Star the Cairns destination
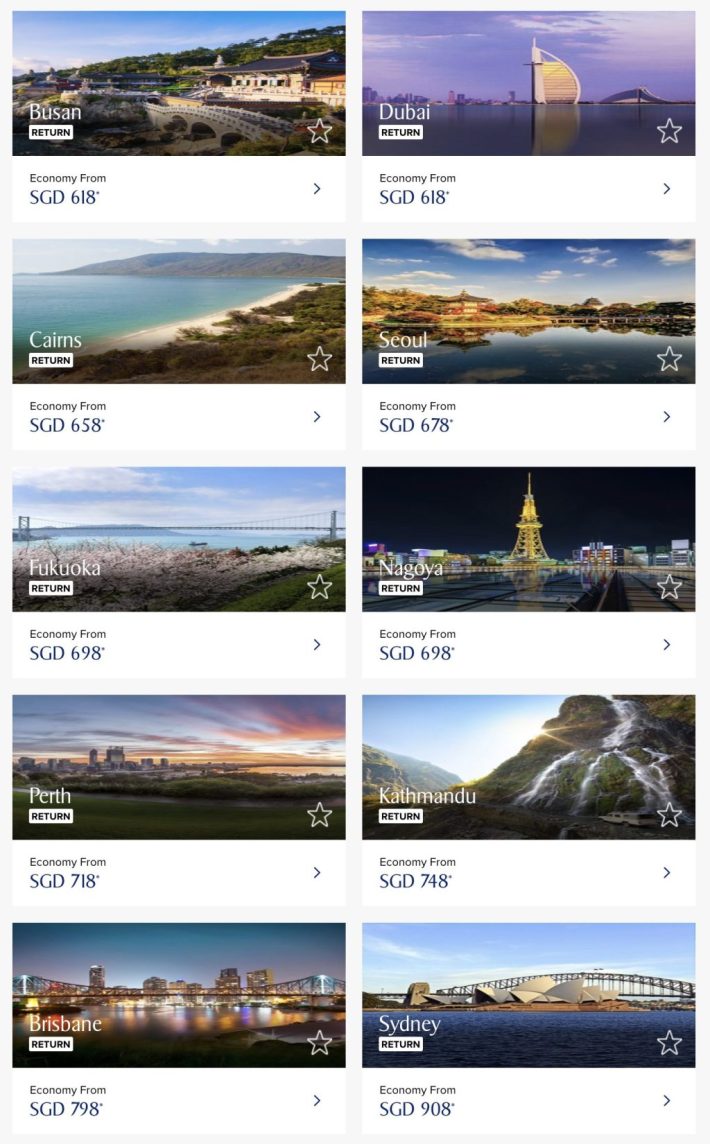The width and height of the screenshot is (710, 1144). [319, 359]
